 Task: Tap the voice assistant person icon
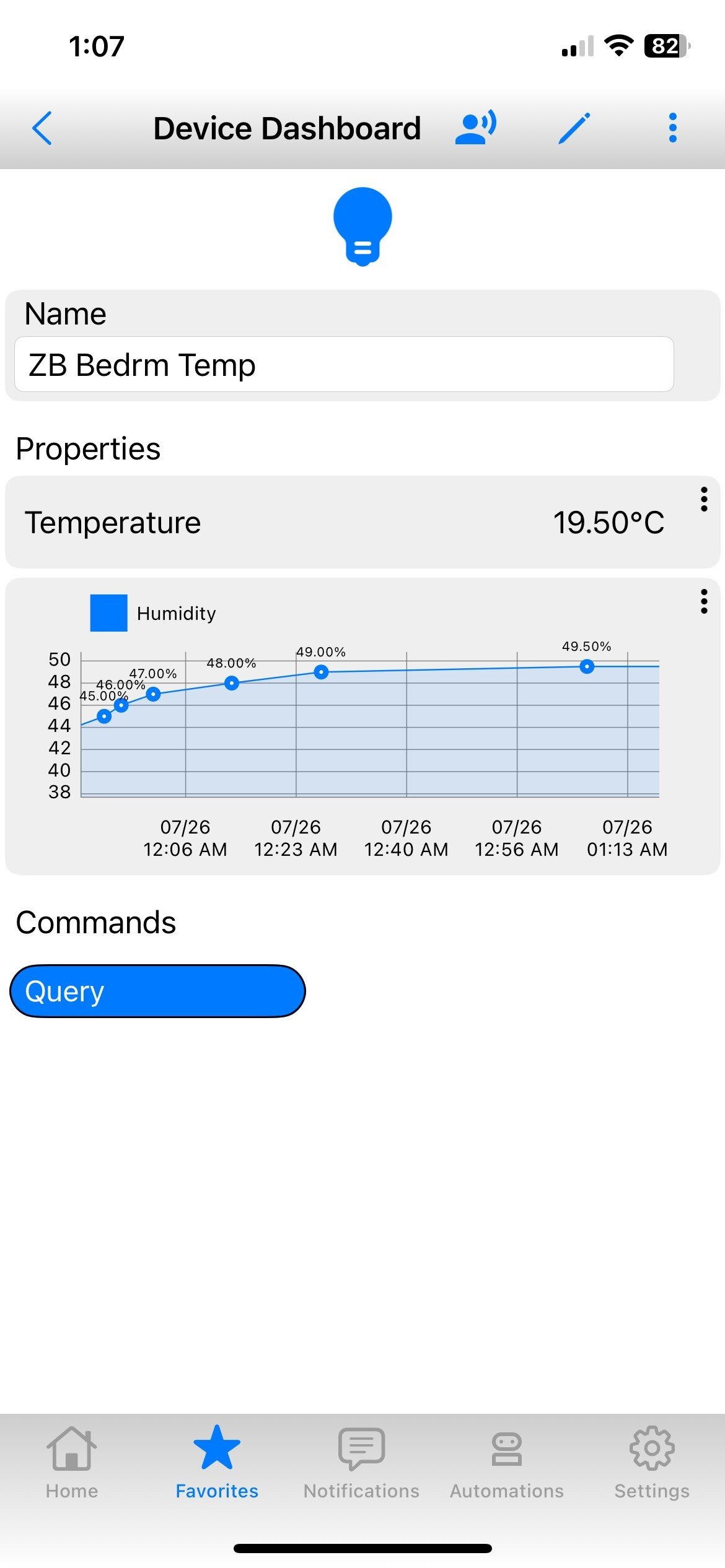[475, 128]
